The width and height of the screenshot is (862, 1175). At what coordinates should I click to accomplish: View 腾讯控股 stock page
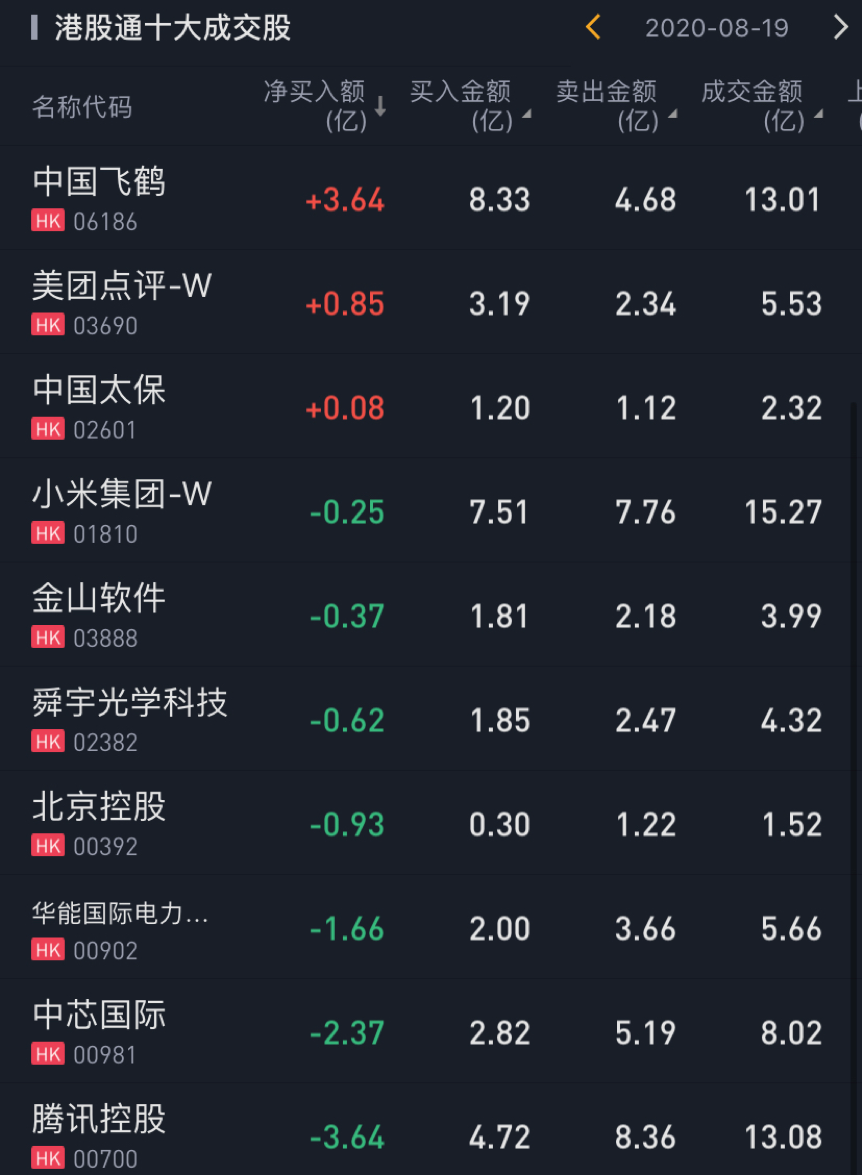(99, 1135)
